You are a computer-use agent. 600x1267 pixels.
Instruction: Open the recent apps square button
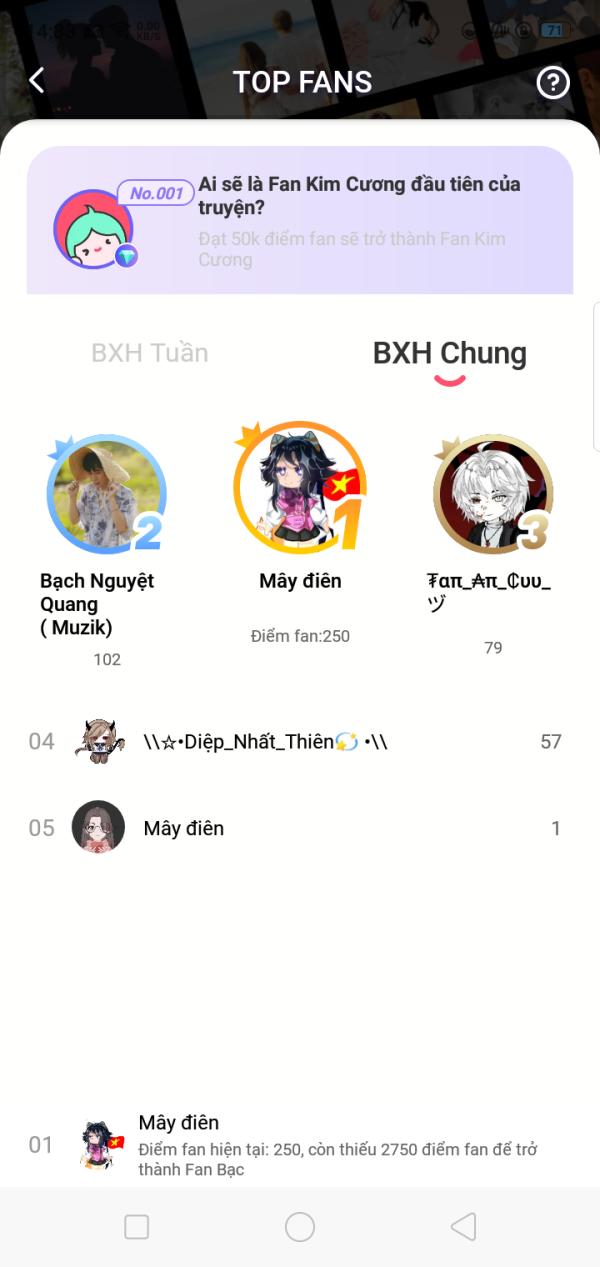tap(137, 1227)
